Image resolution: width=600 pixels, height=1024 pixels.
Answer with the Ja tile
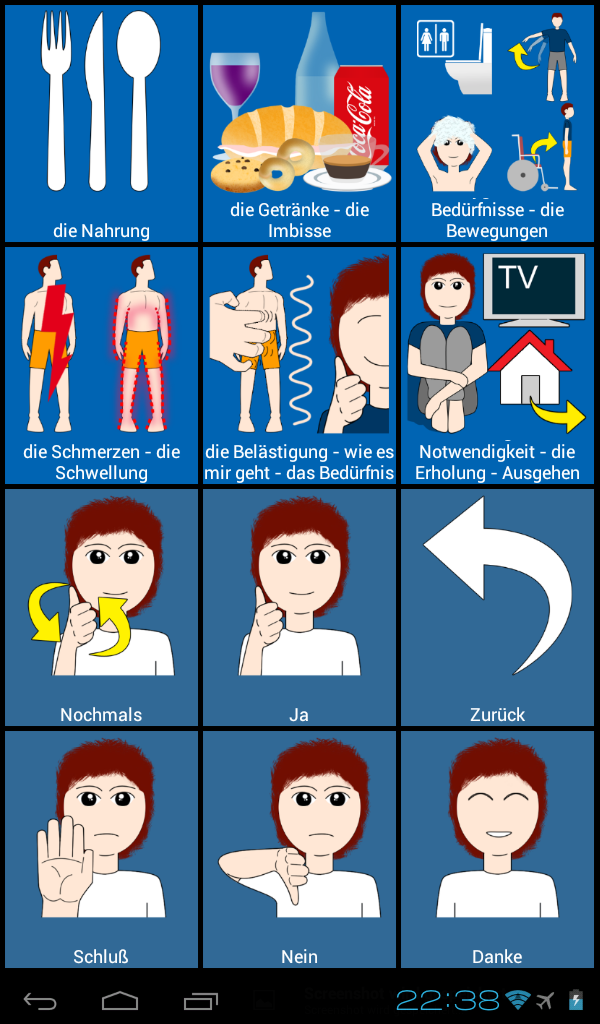299,607
